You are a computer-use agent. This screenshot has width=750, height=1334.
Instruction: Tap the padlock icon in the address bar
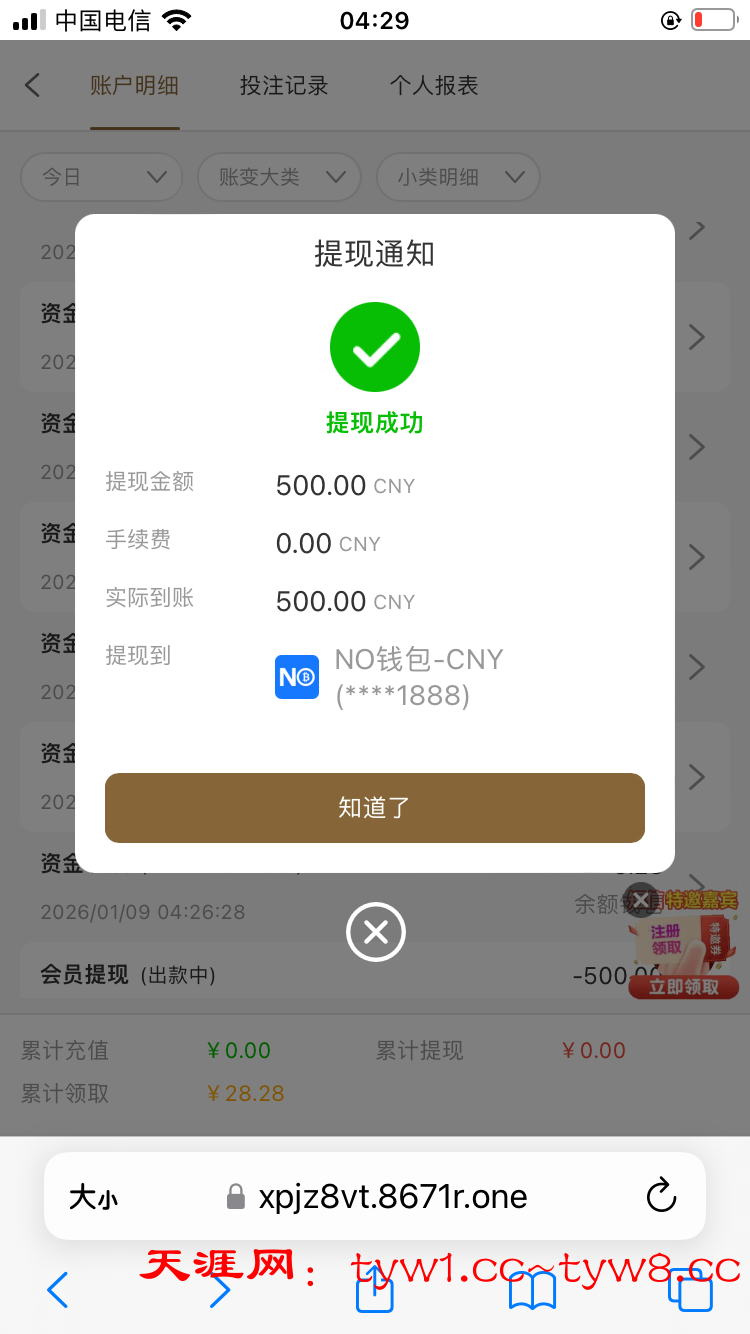click(x=234, y=1195)
